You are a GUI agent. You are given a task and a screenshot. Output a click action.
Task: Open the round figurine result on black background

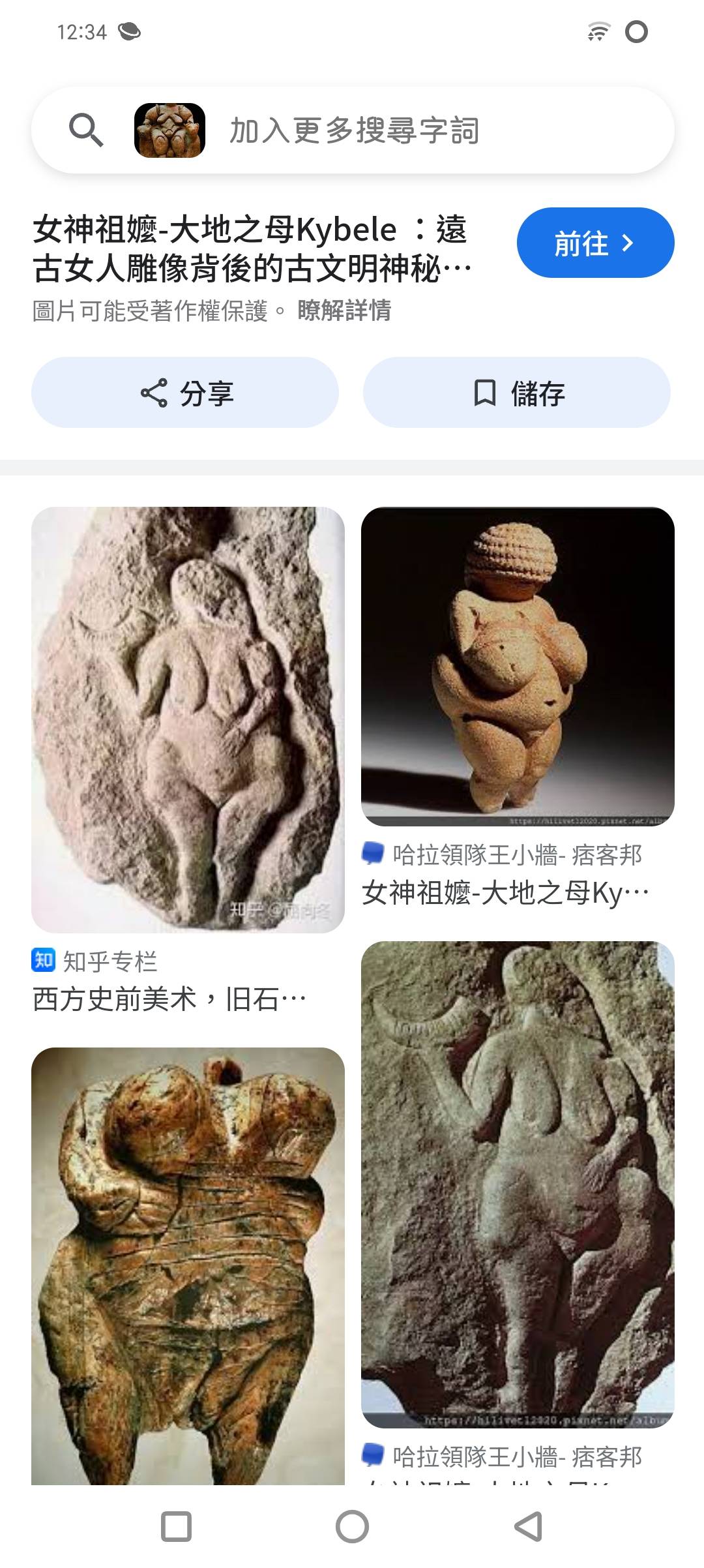click(518, 667)
